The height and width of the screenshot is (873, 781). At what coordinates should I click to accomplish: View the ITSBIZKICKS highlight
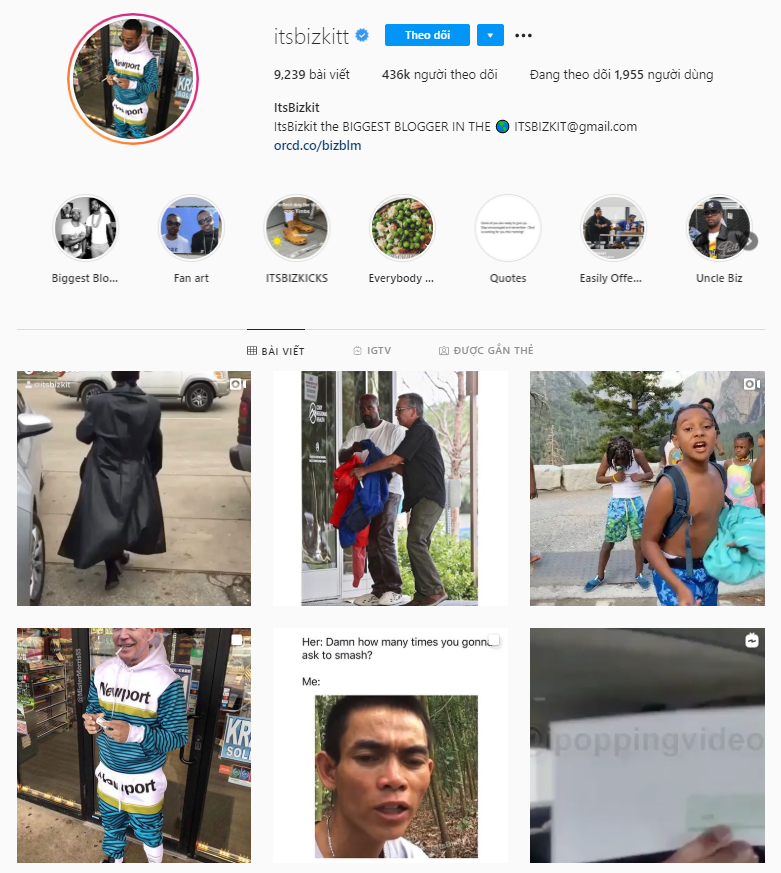297,228
